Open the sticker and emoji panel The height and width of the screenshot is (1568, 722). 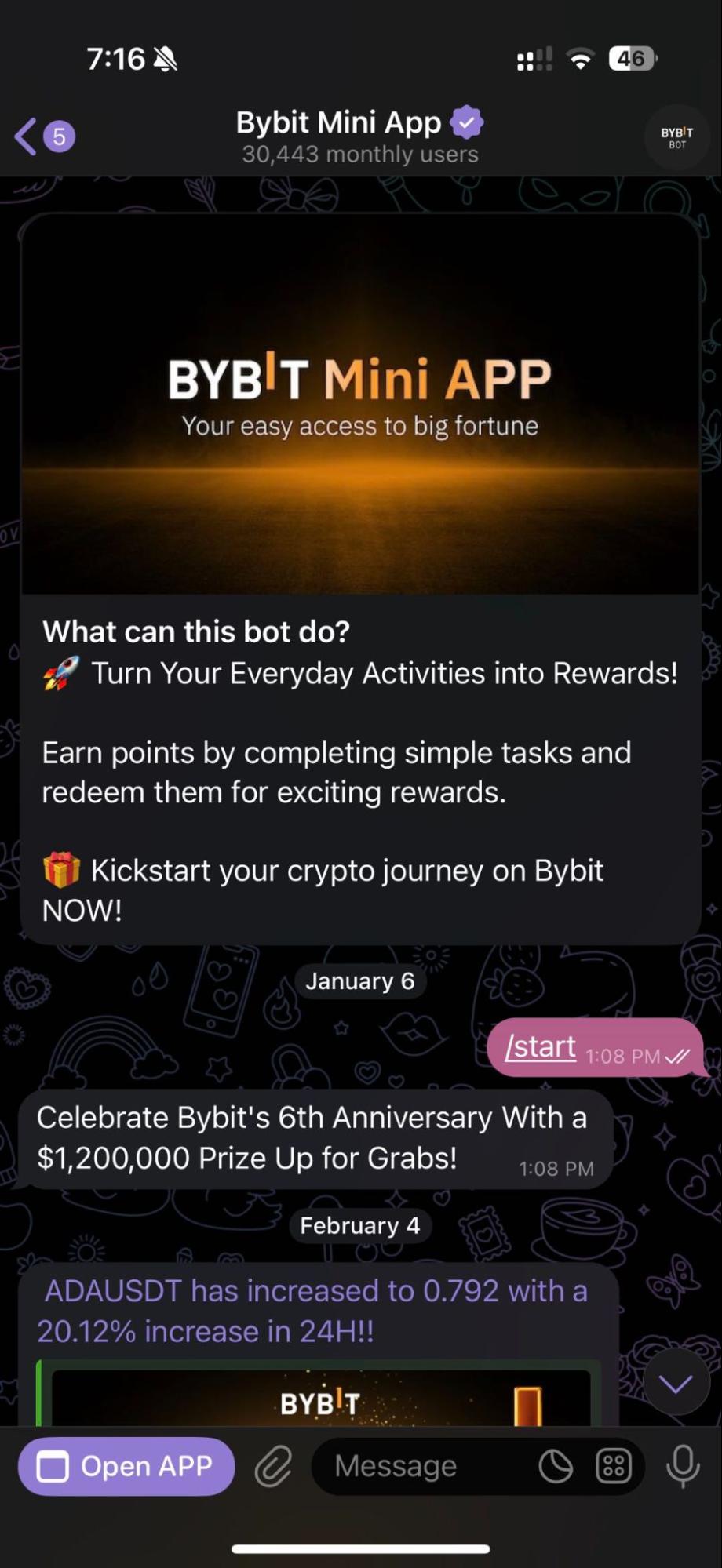point(556,1466)
